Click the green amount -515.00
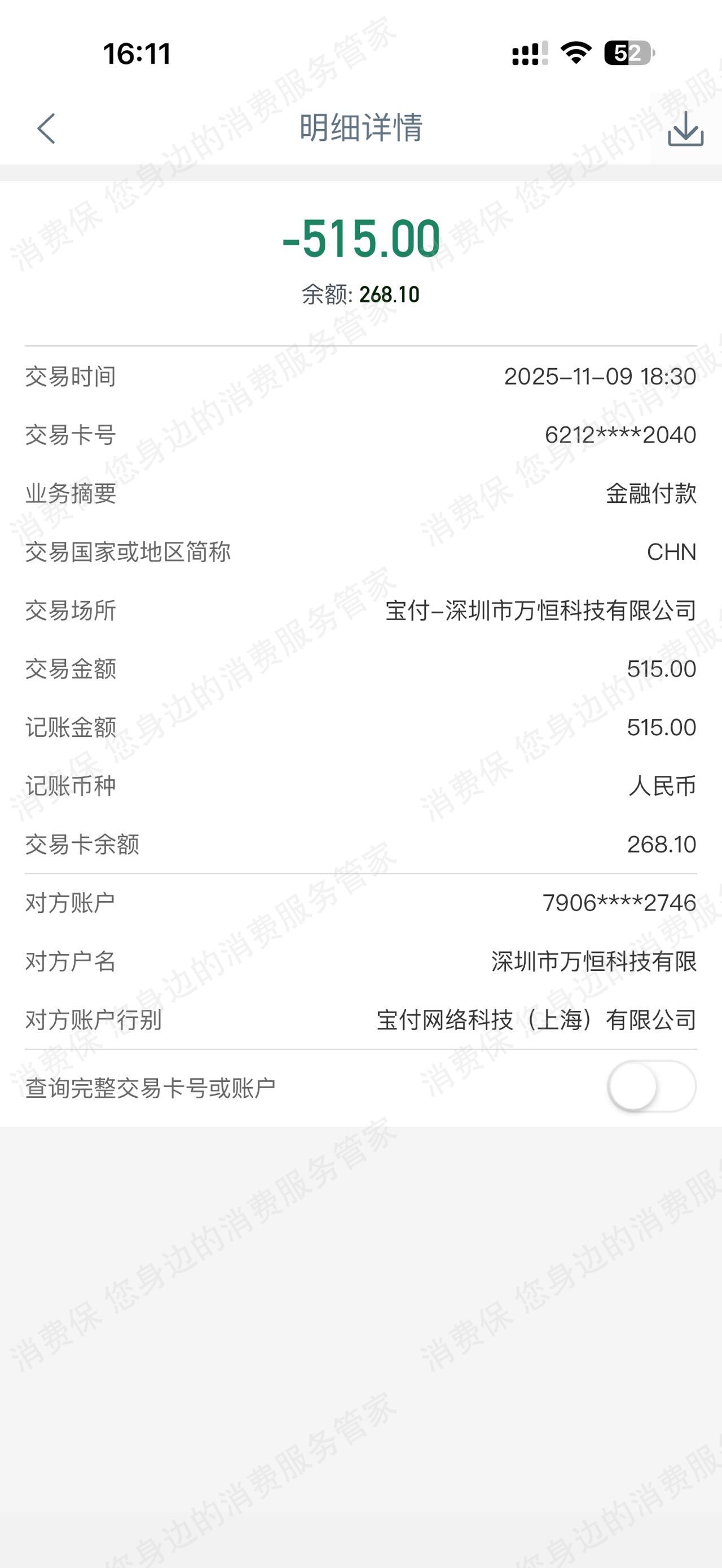This screenshot has height=1568, width=722. 362,240
